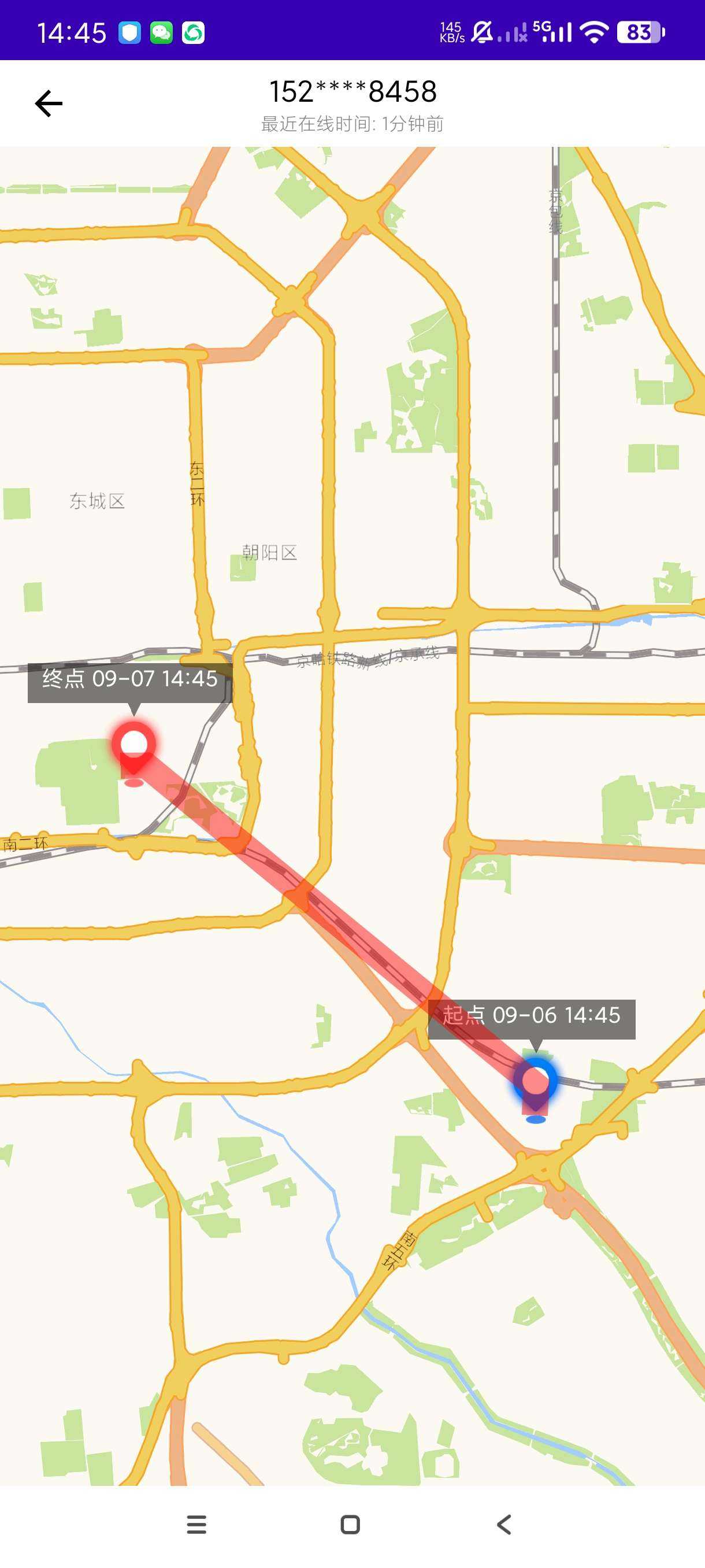Go back using the top-left arrow
Viewport: 705px width, 1568px height.
tap(49, 103)
